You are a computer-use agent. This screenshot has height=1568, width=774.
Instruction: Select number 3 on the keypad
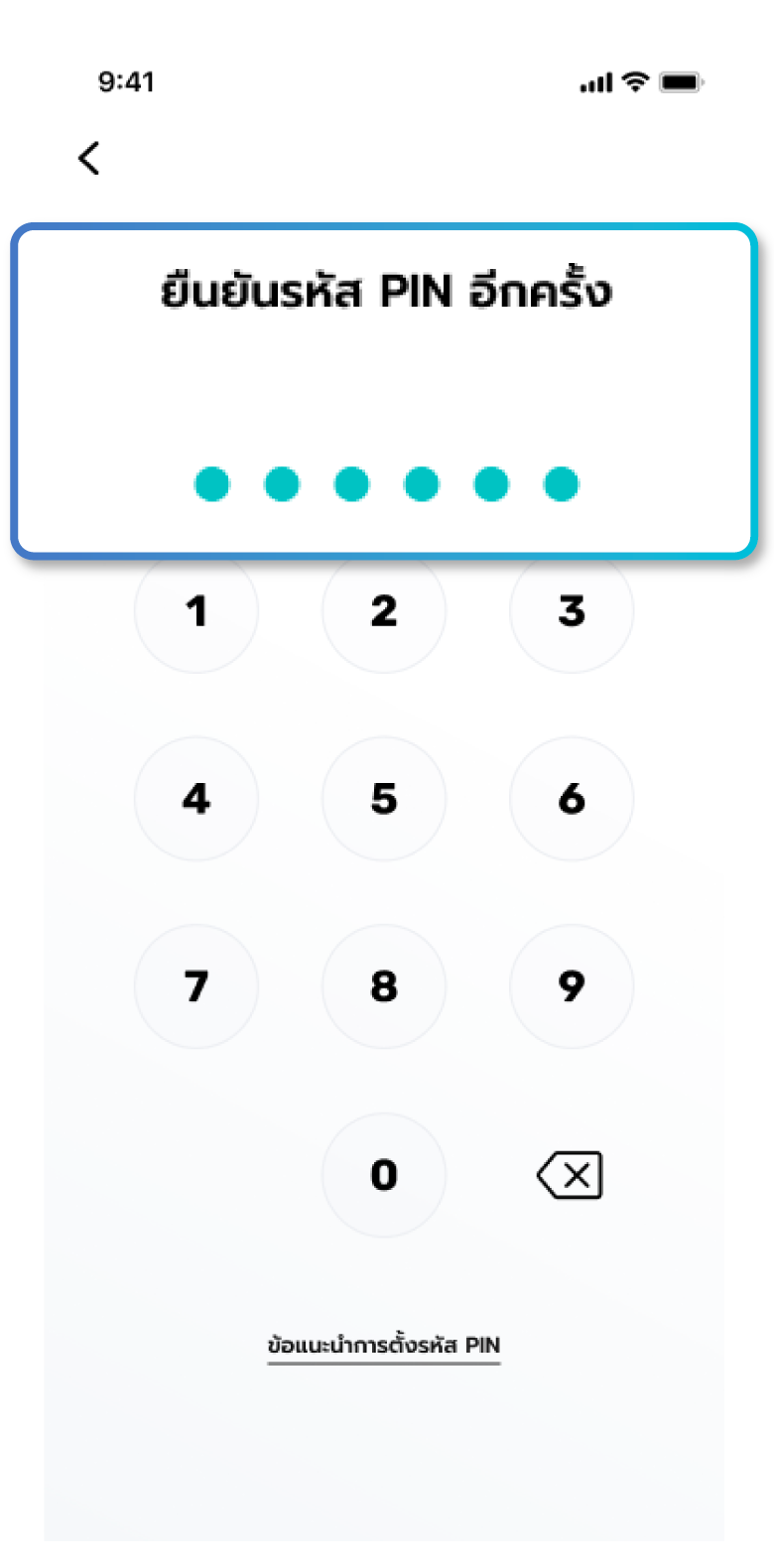[x=572, y=612]
